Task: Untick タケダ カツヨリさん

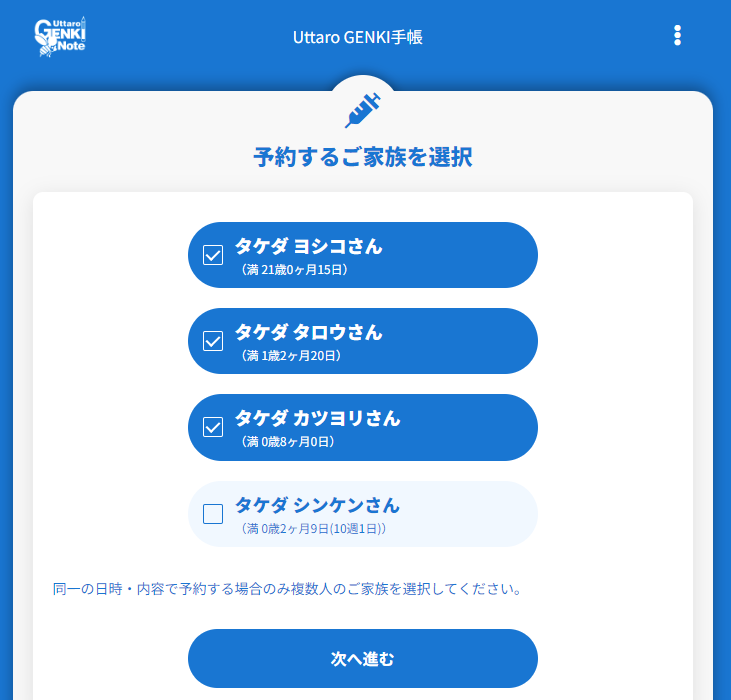Action: 213,427
